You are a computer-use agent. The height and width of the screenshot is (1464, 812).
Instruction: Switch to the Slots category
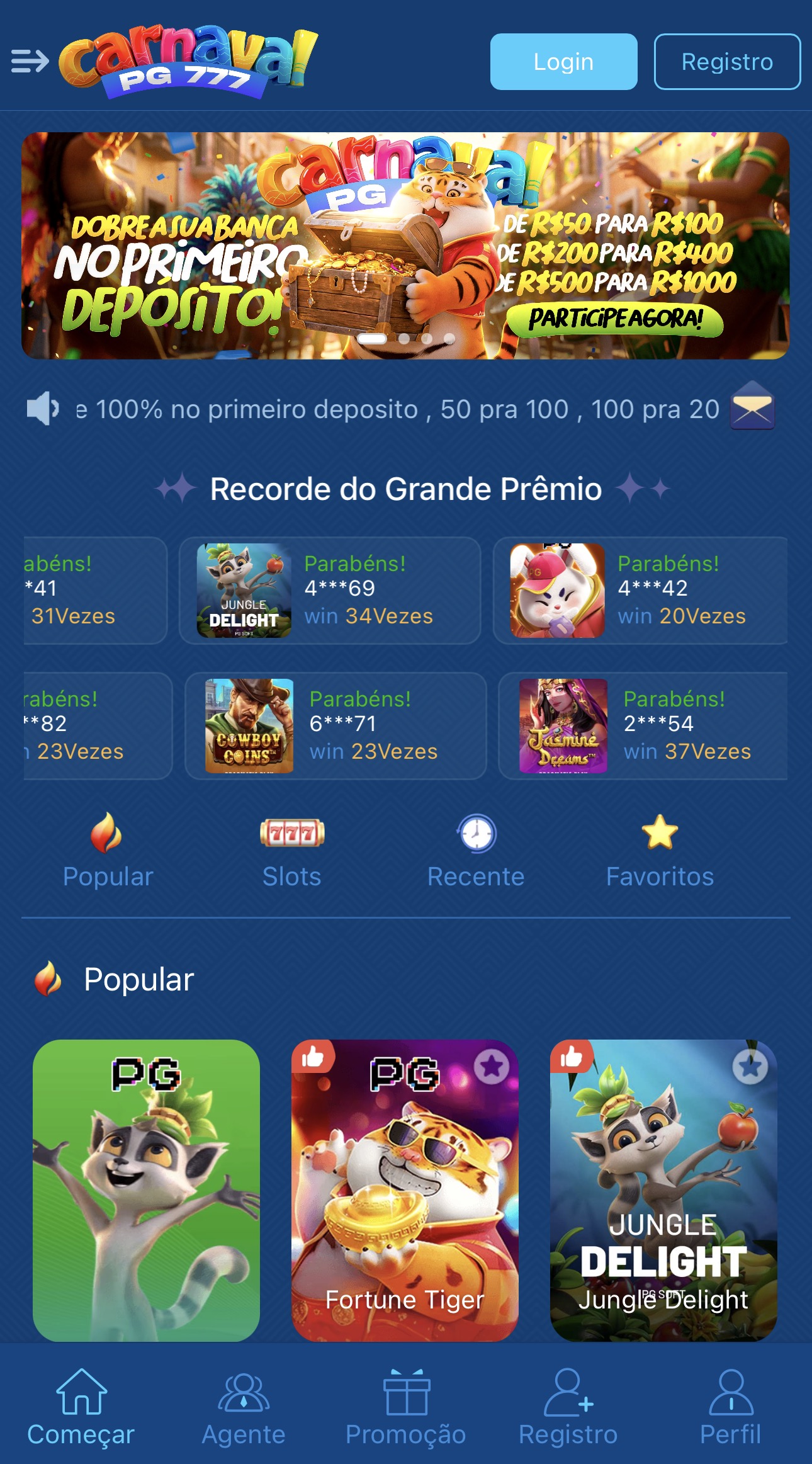(291, 850)
